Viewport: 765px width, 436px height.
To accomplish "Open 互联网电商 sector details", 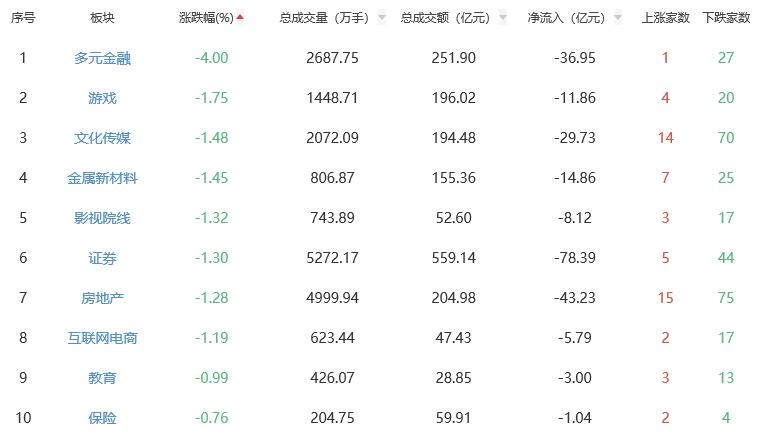I will [102, 338].
